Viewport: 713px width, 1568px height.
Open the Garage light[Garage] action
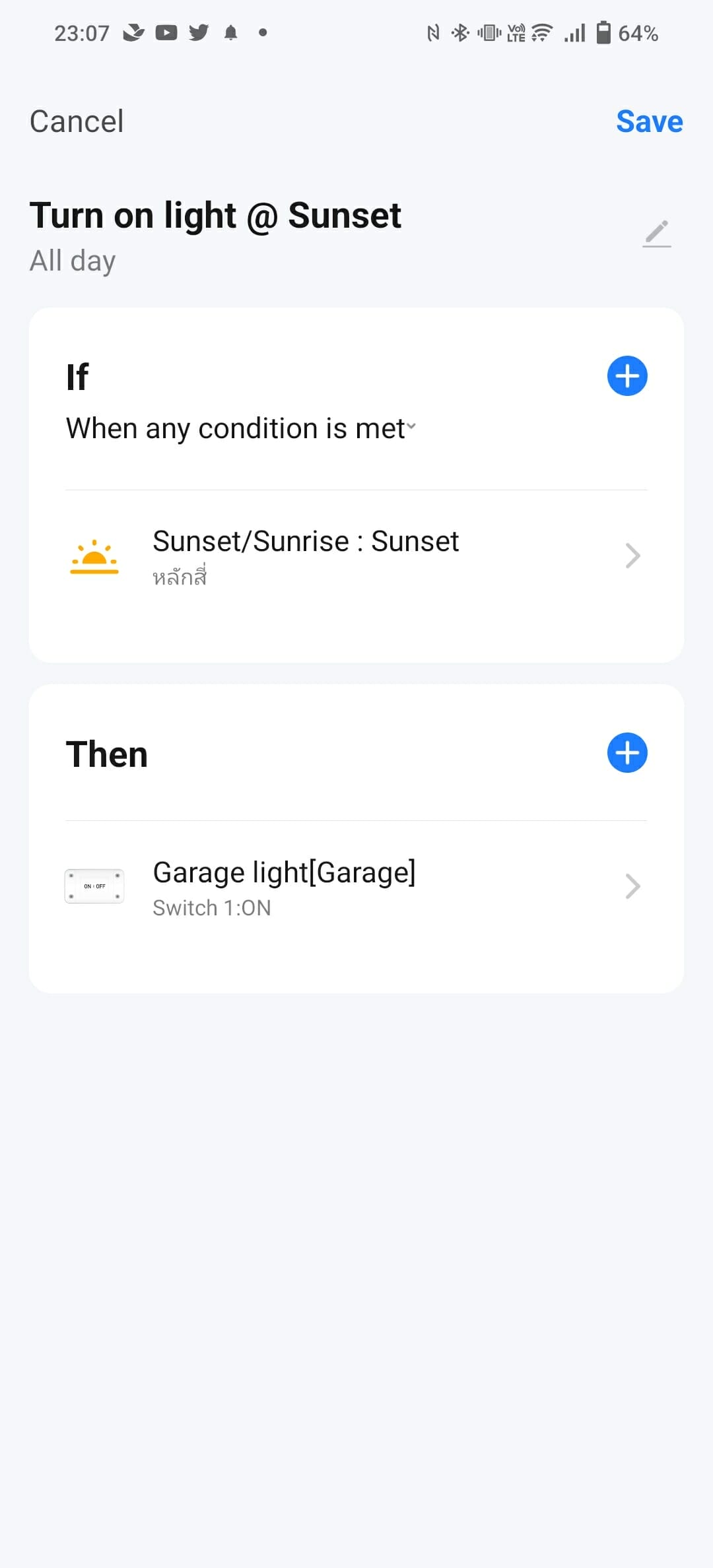click(356, 888)
